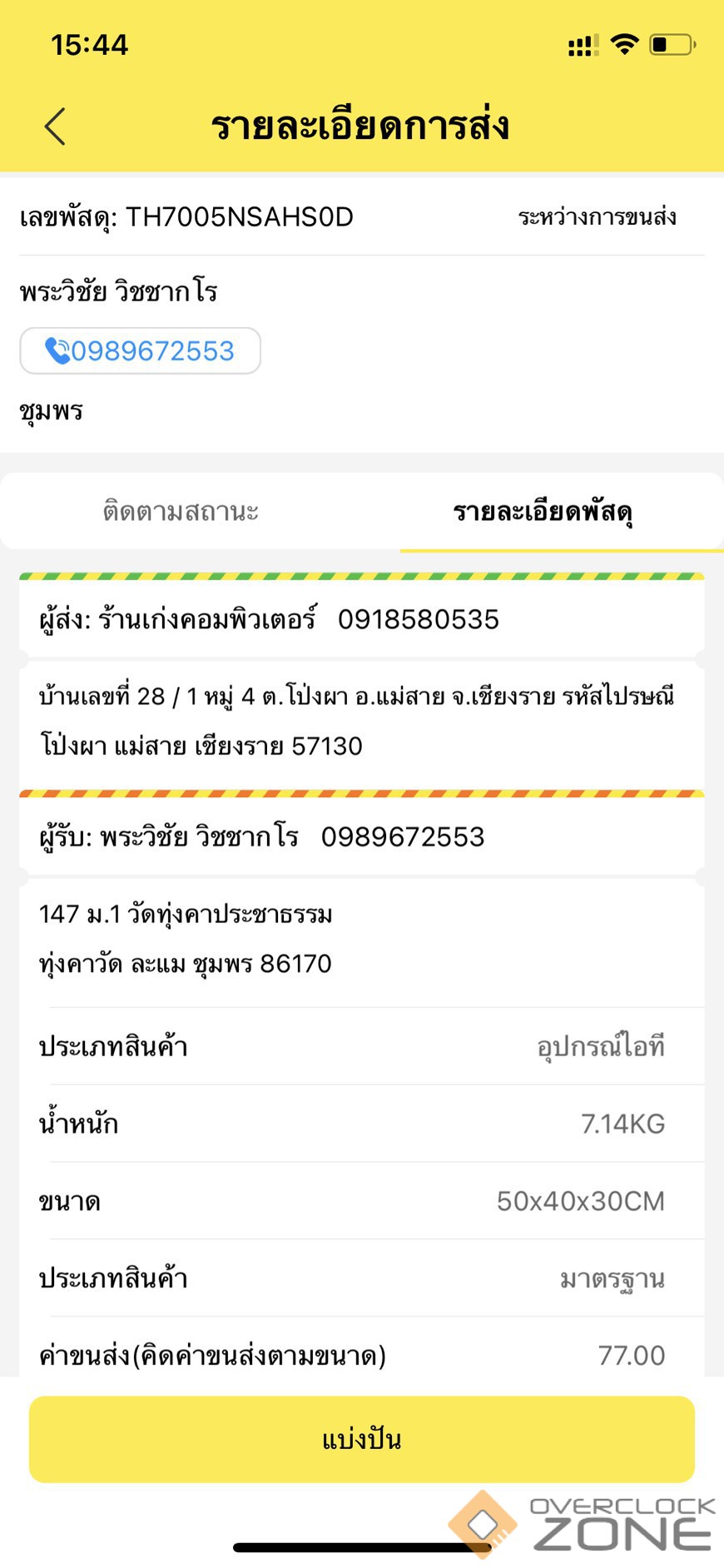Call the recipient at 0989672553
The height and width of the screenshot is (1568, 724).
(x=140, y=351)
